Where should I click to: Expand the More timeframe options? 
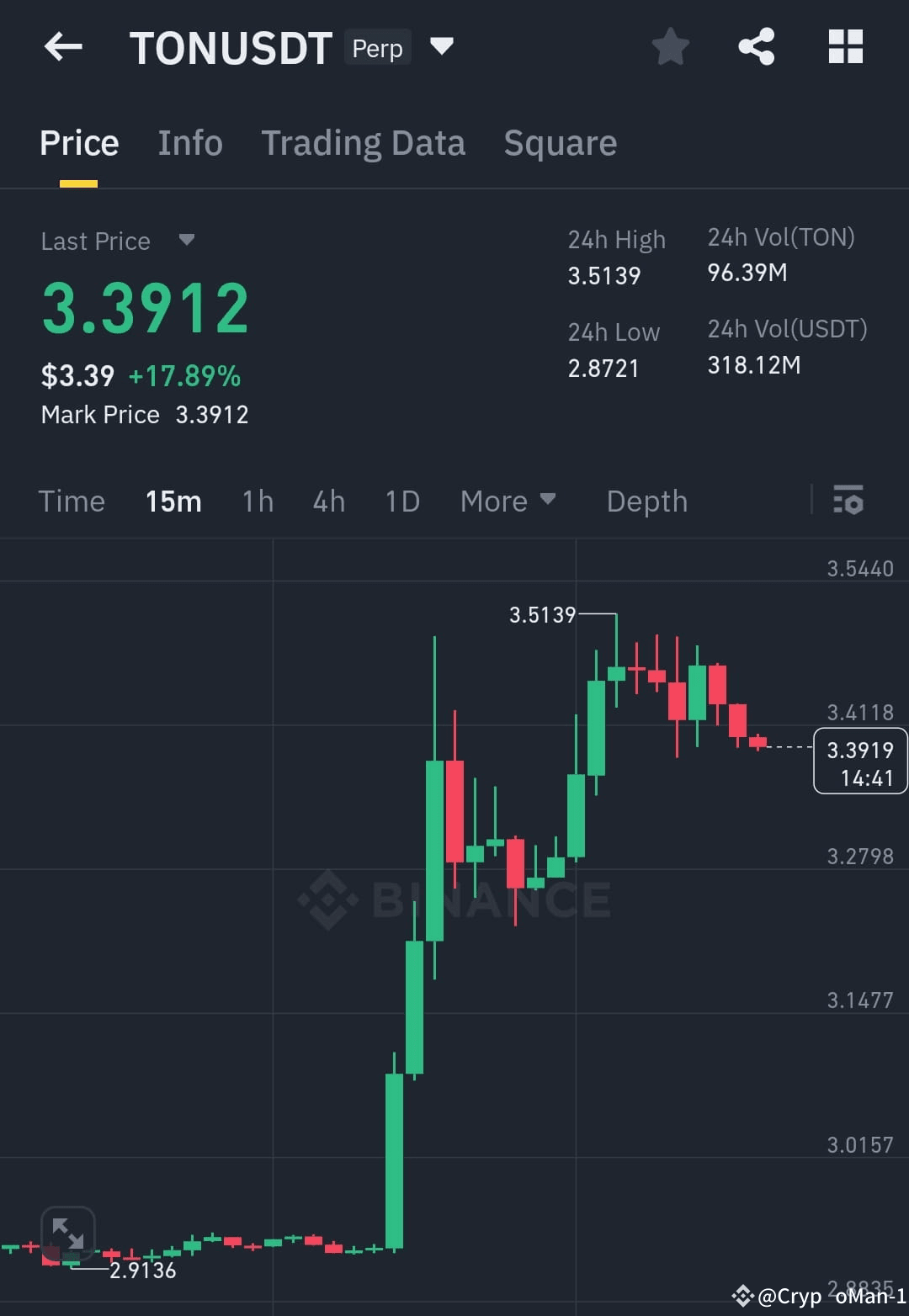508,501
